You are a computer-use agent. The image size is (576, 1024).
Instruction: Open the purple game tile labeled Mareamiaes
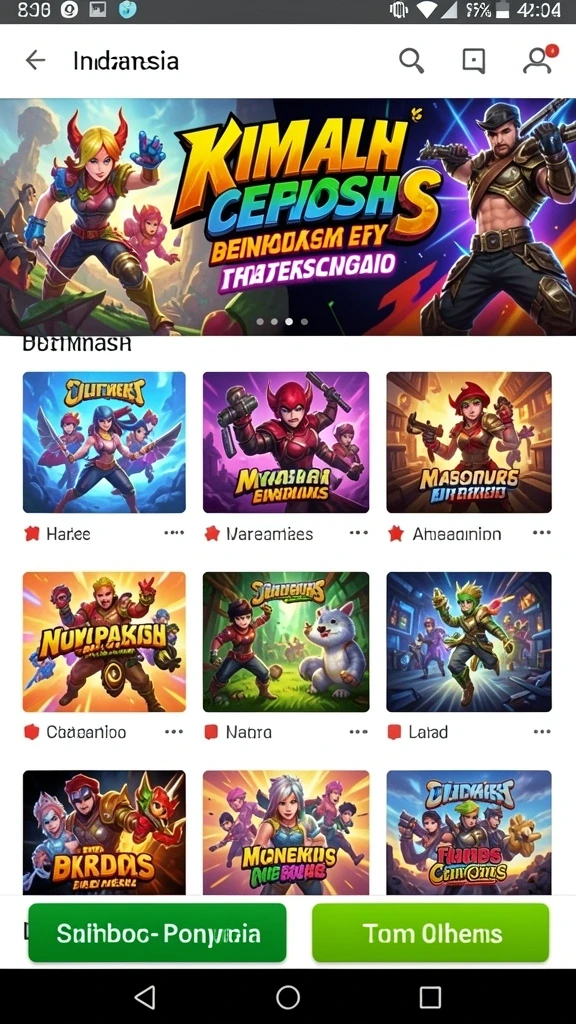click(285, 442)
